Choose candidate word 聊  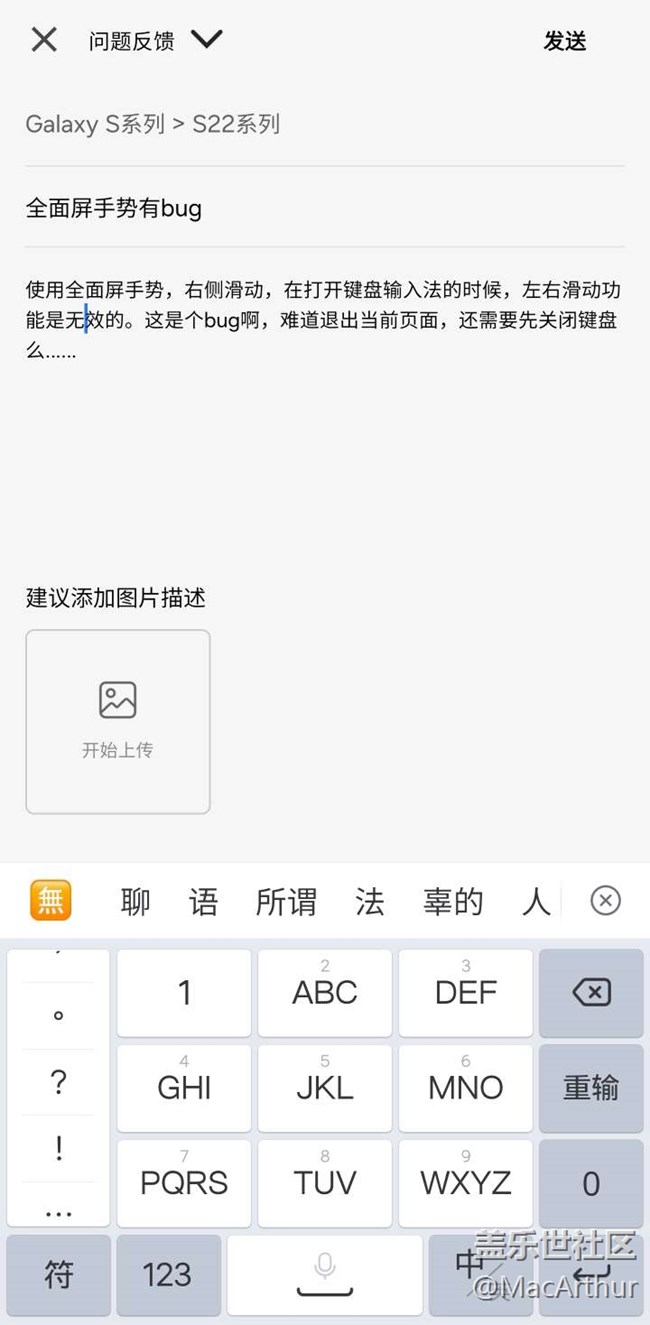pyautogui.click(x=136, y=902)
